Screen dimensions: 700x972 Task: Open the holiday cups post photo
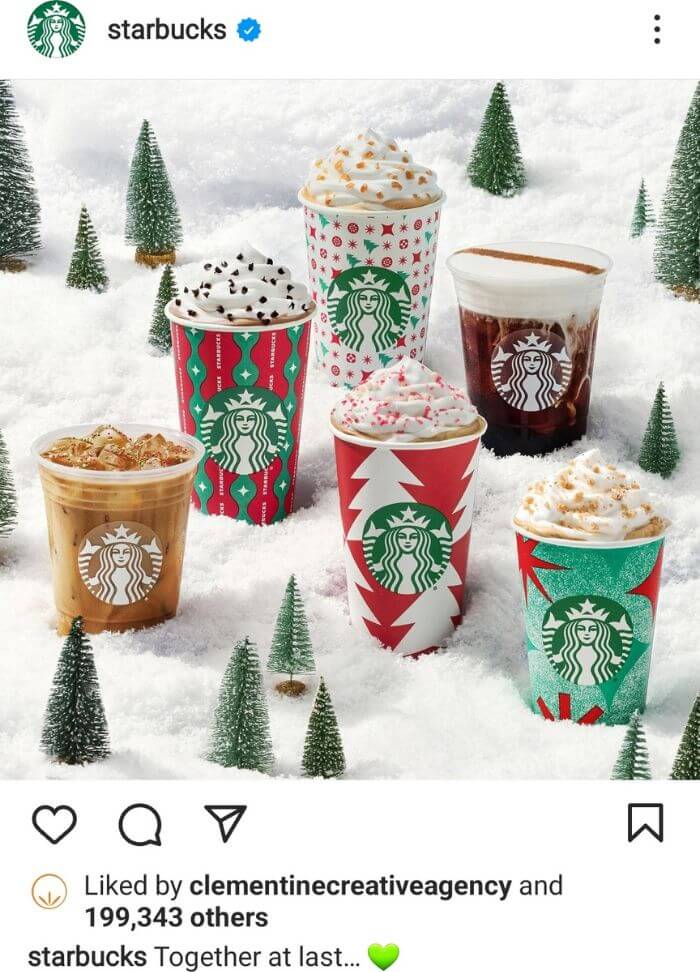[350, 430]
